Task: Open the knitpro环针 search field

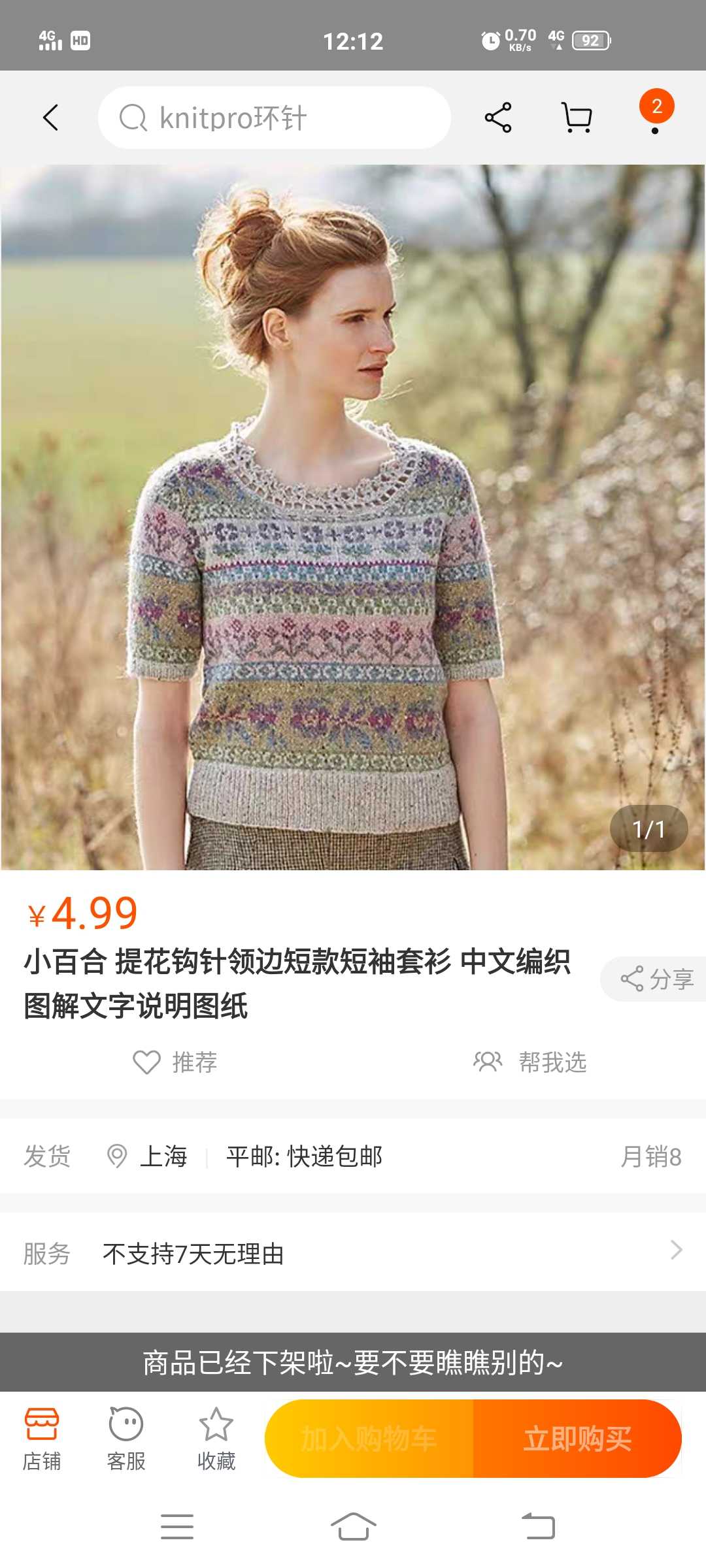Action: (274, 118)
